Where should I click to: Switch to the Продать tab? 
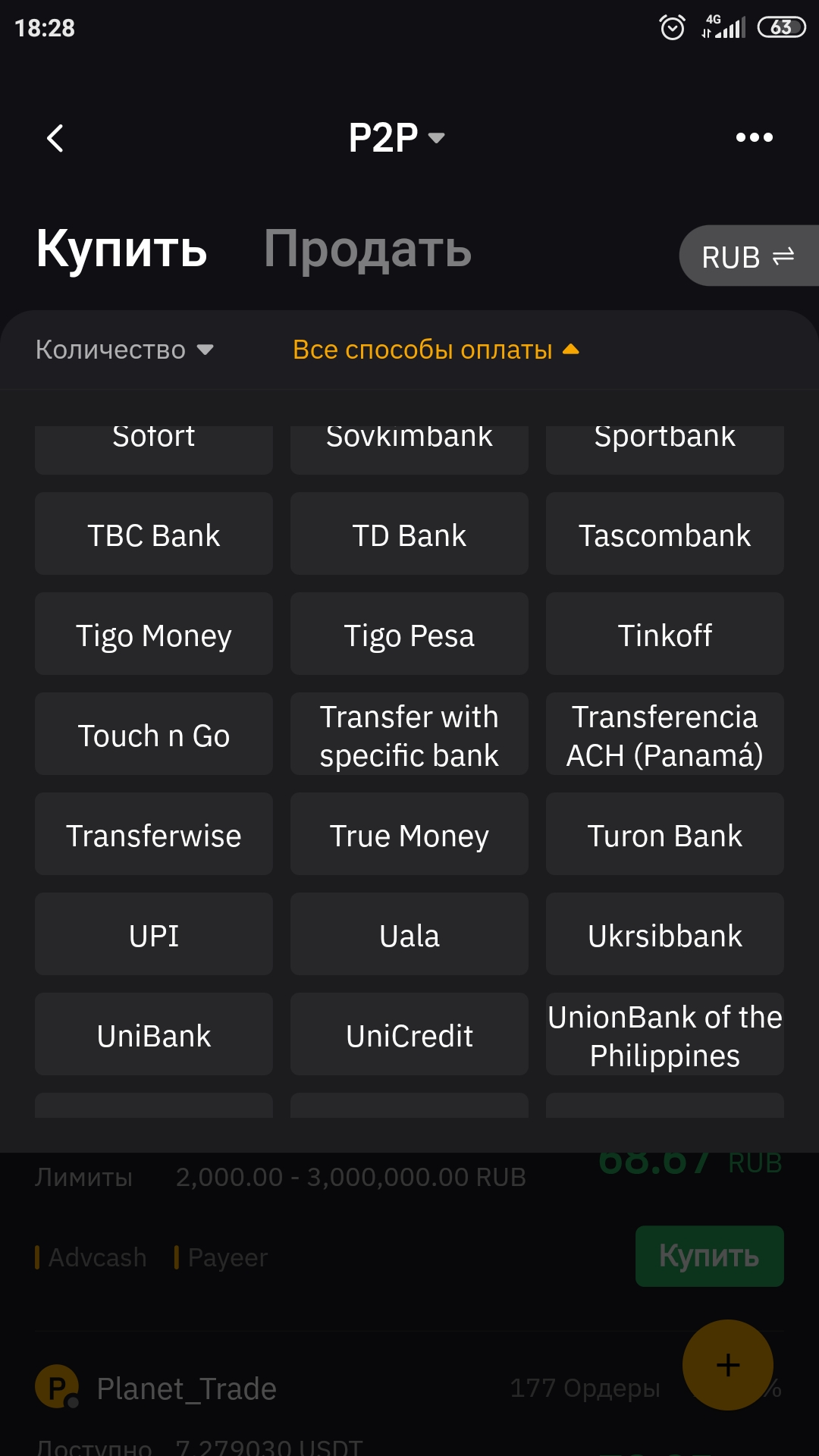pyautogui.click(x=367, y=249)
